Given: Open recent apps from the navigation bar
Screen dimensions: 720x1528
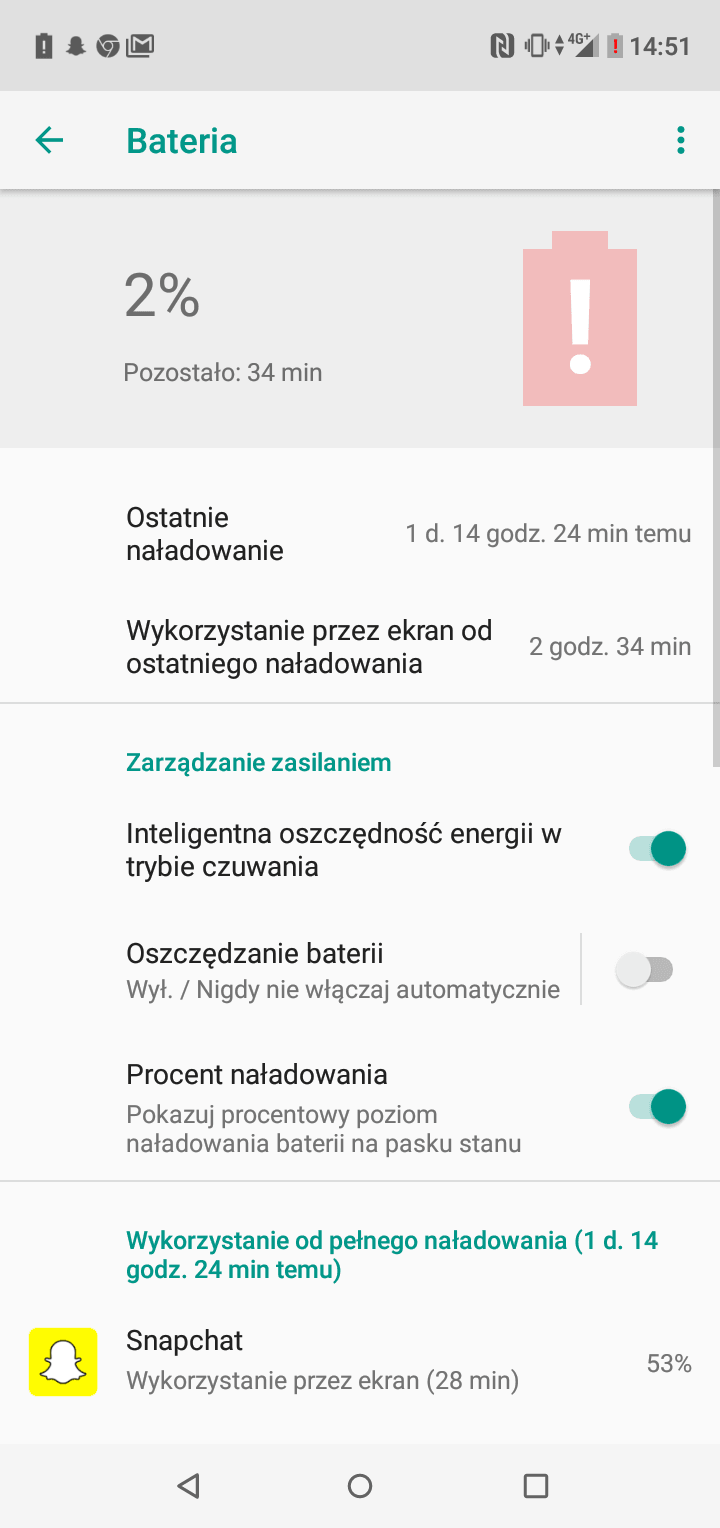Looking at the screenshot, I should 536,1486.
